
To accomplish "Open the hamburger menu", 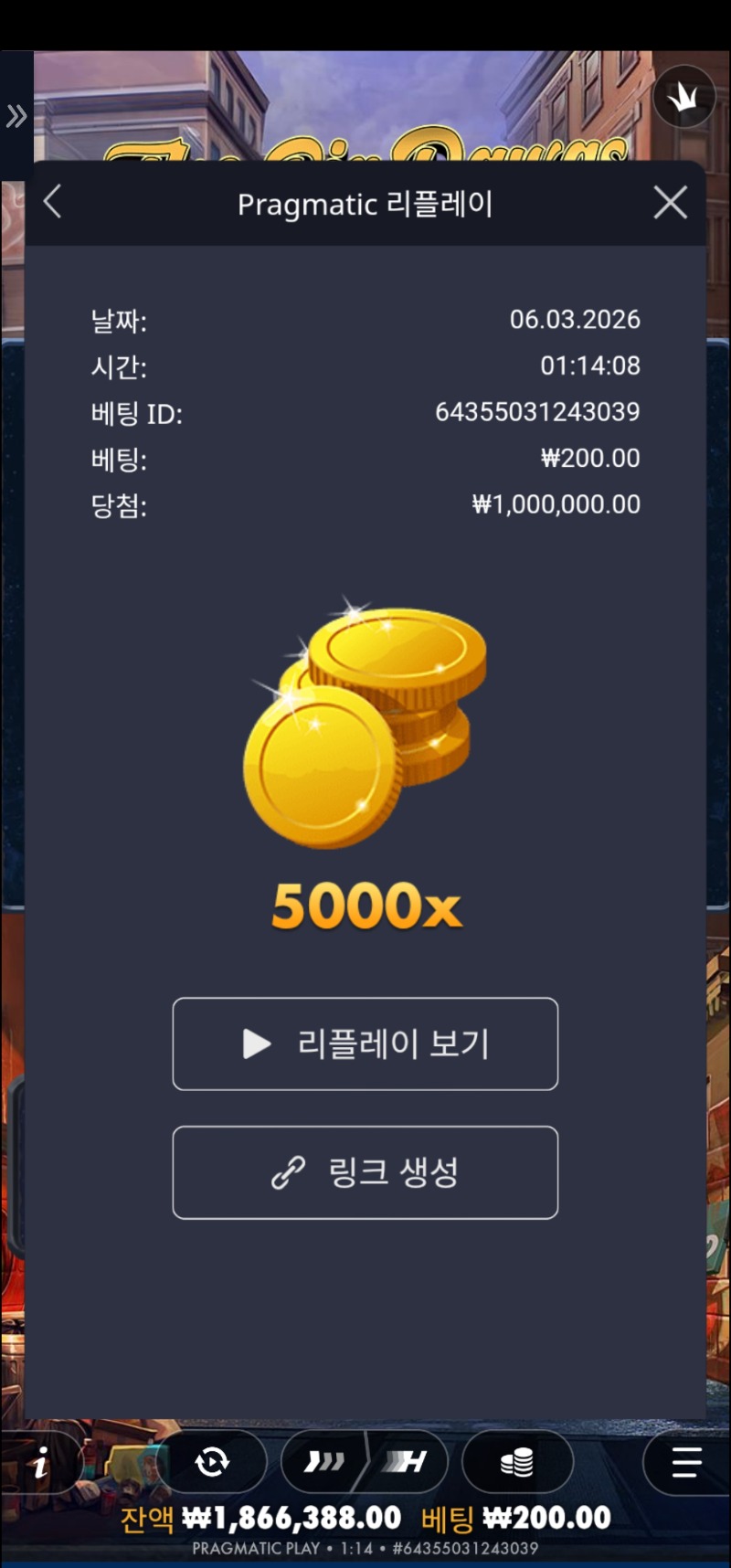I will point(686,1463).
